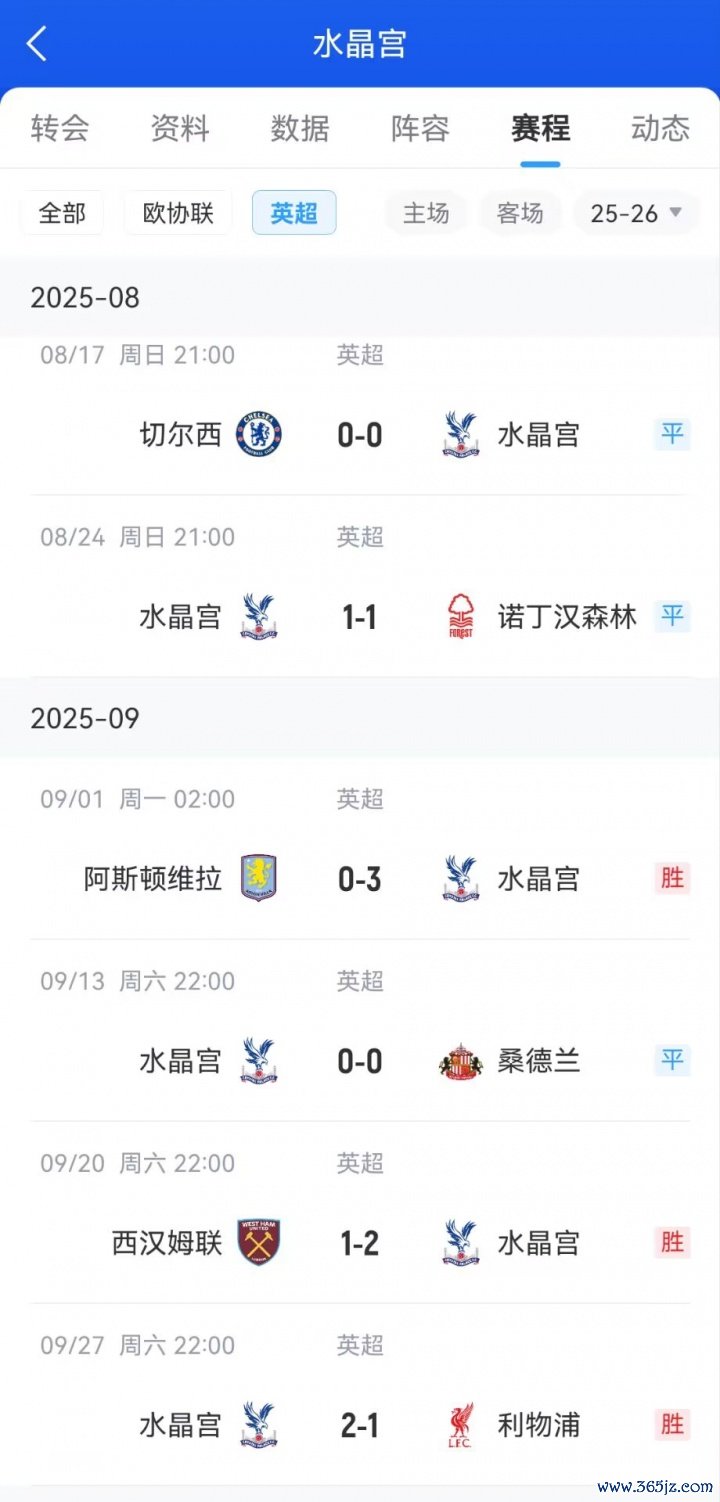Go back using the top-left arrow
The width and height of the screenshot is (720, 1502).
(x=37, y=44)
